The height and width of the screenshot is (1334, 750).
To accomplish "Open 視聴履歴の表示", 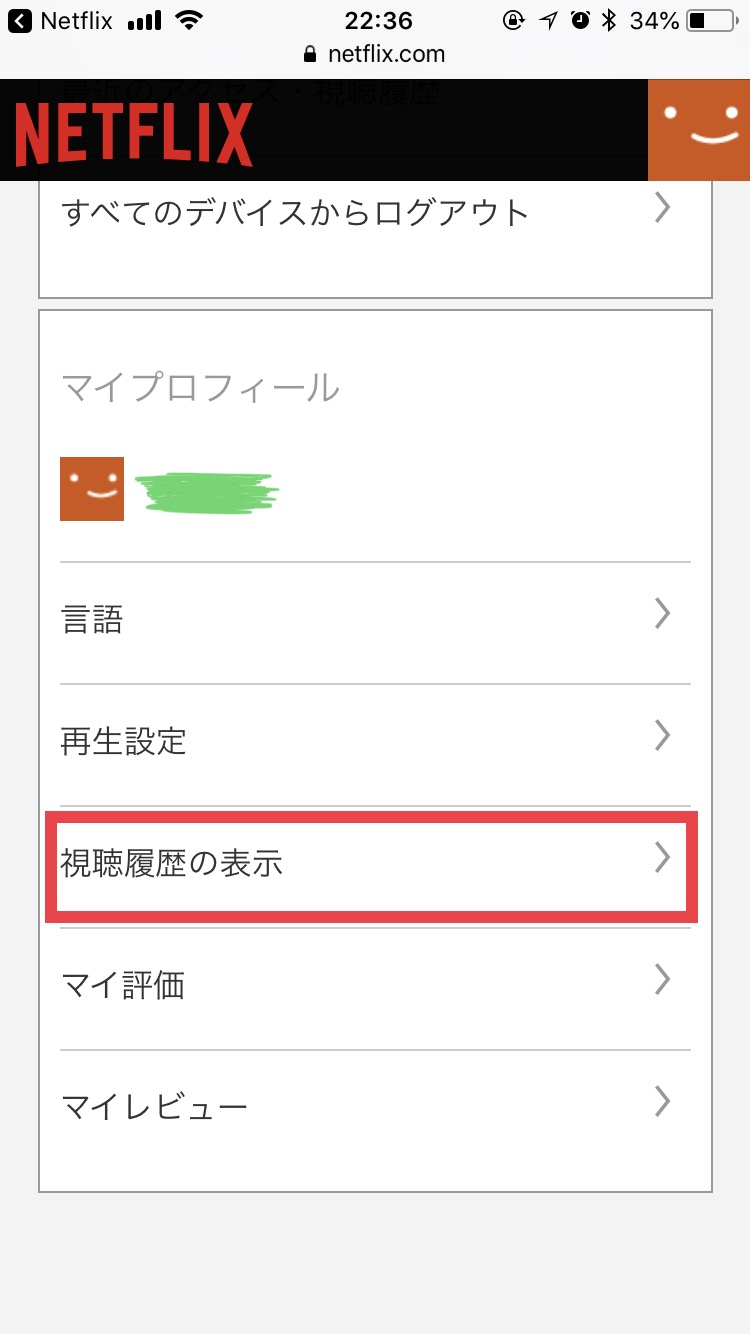I will click(375, 866).
